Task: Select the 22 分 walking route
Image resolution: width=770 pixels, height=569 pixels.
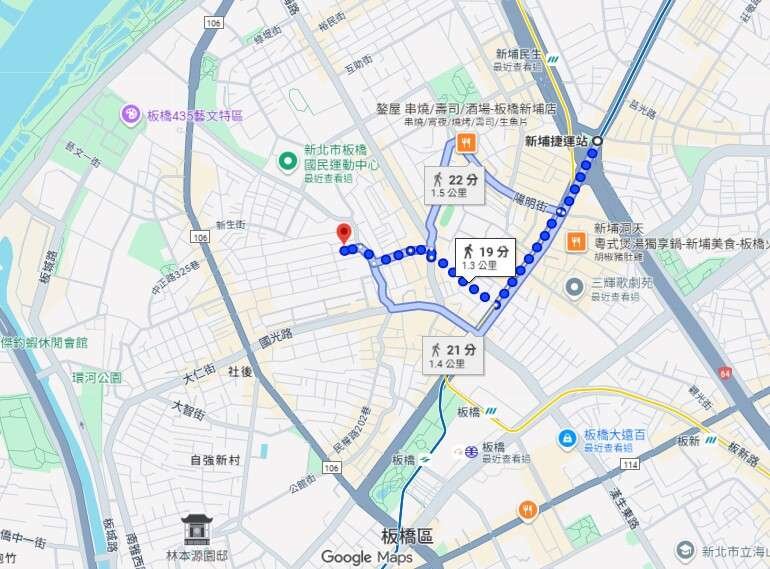Action: coord(453,185)
